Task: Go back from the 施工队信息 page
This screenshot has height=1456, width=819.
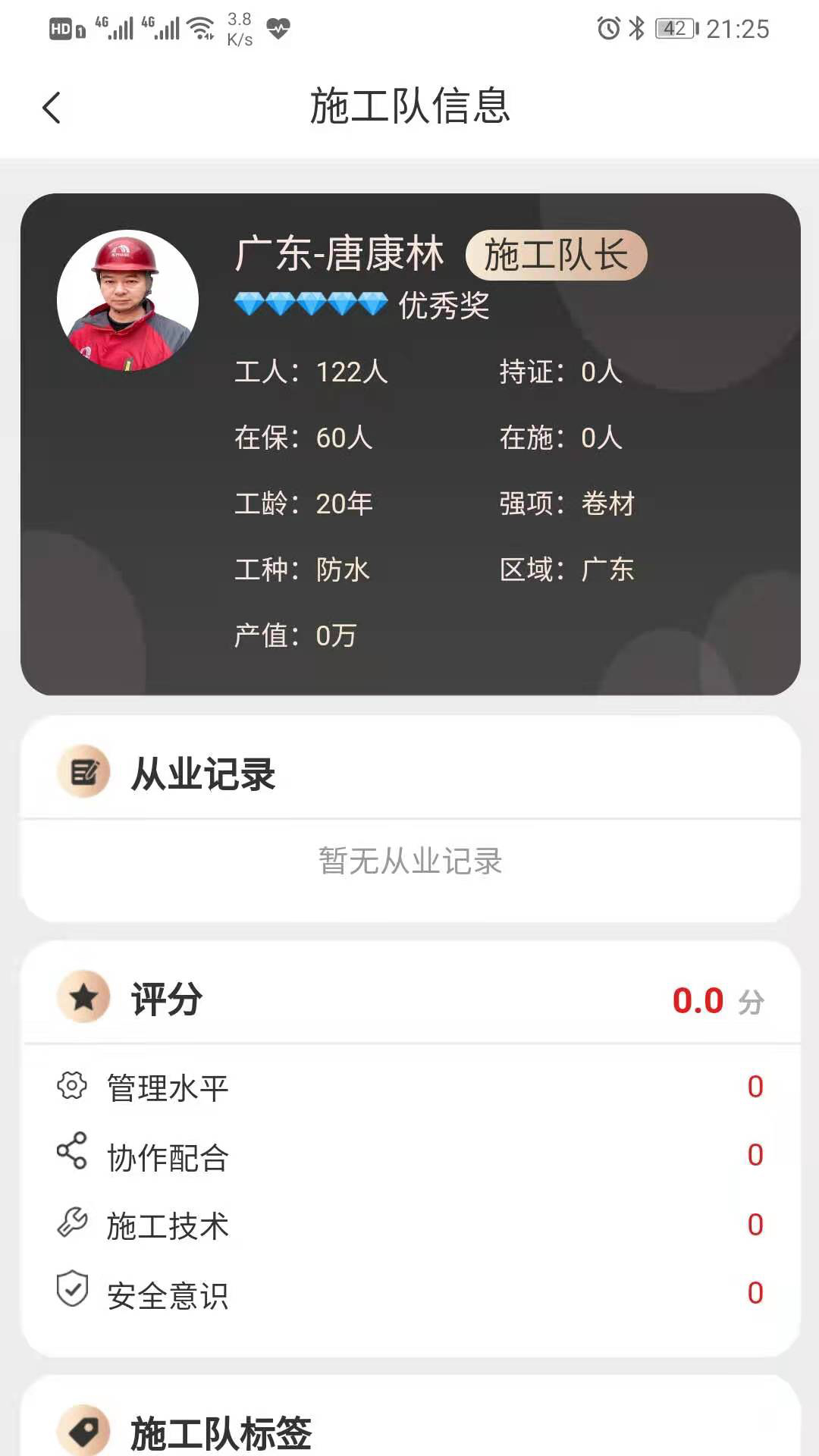Action: coord(52,108)
